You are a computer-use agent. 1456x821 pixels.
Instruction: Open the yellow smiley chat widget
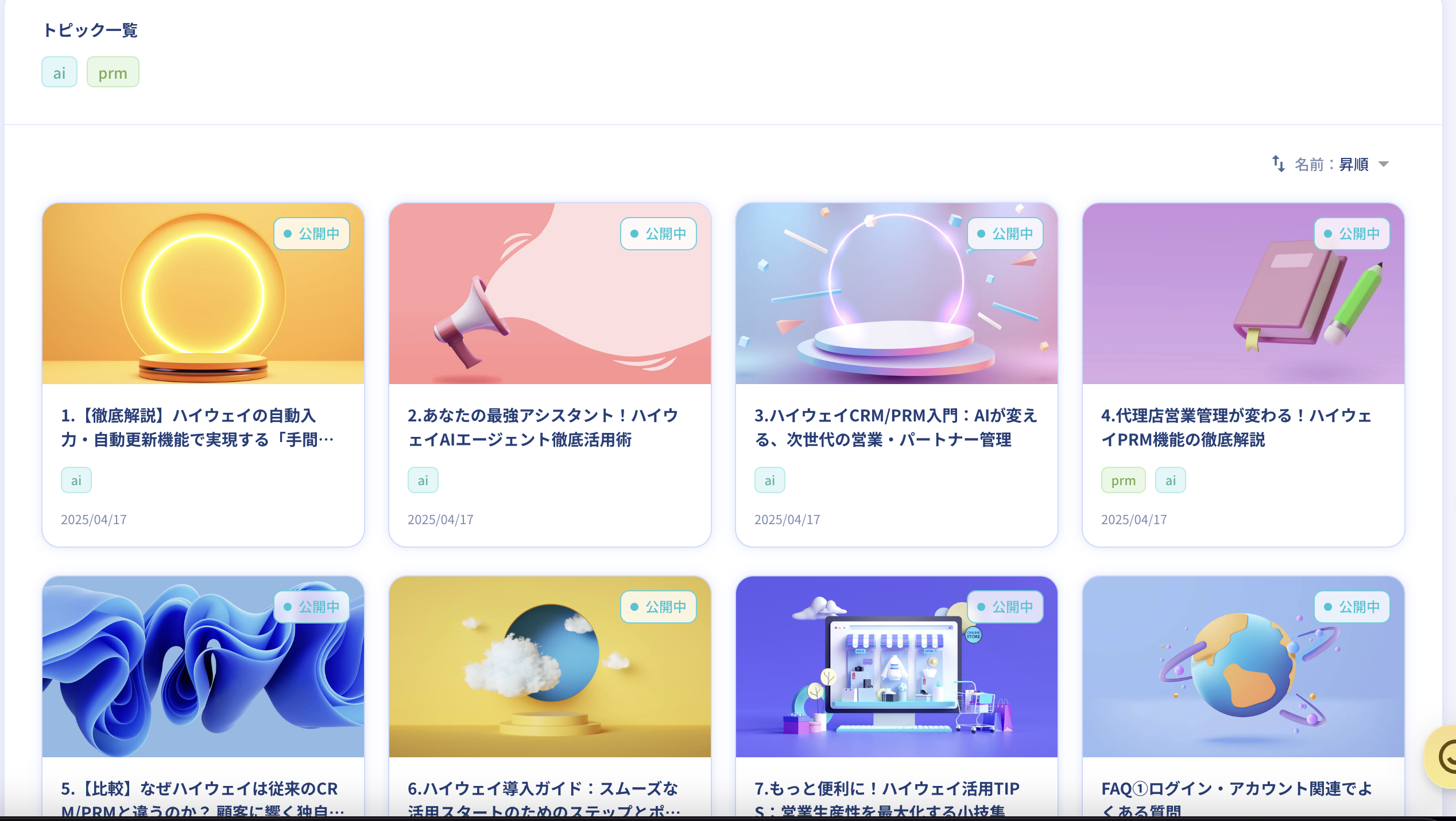click(x=1445, y=757)
